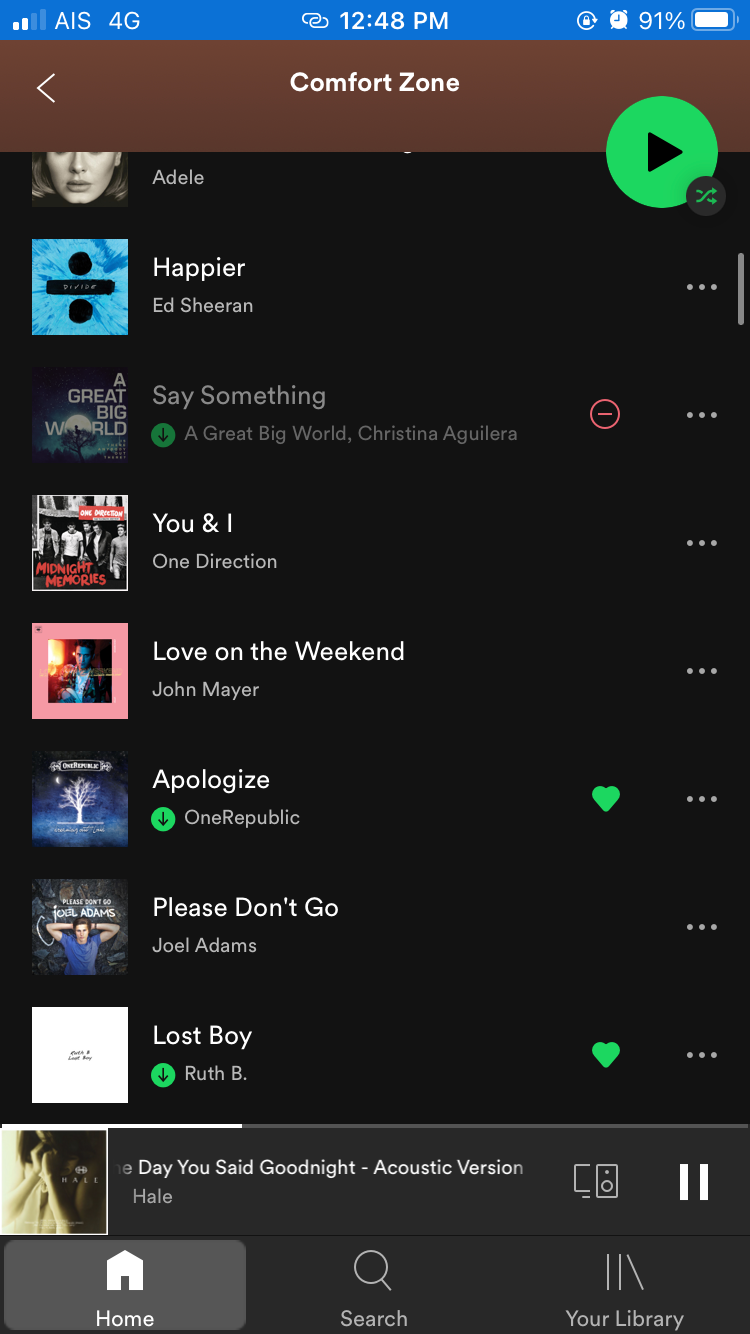Play Please Don't Go by Joel Adams

(300, 926)
